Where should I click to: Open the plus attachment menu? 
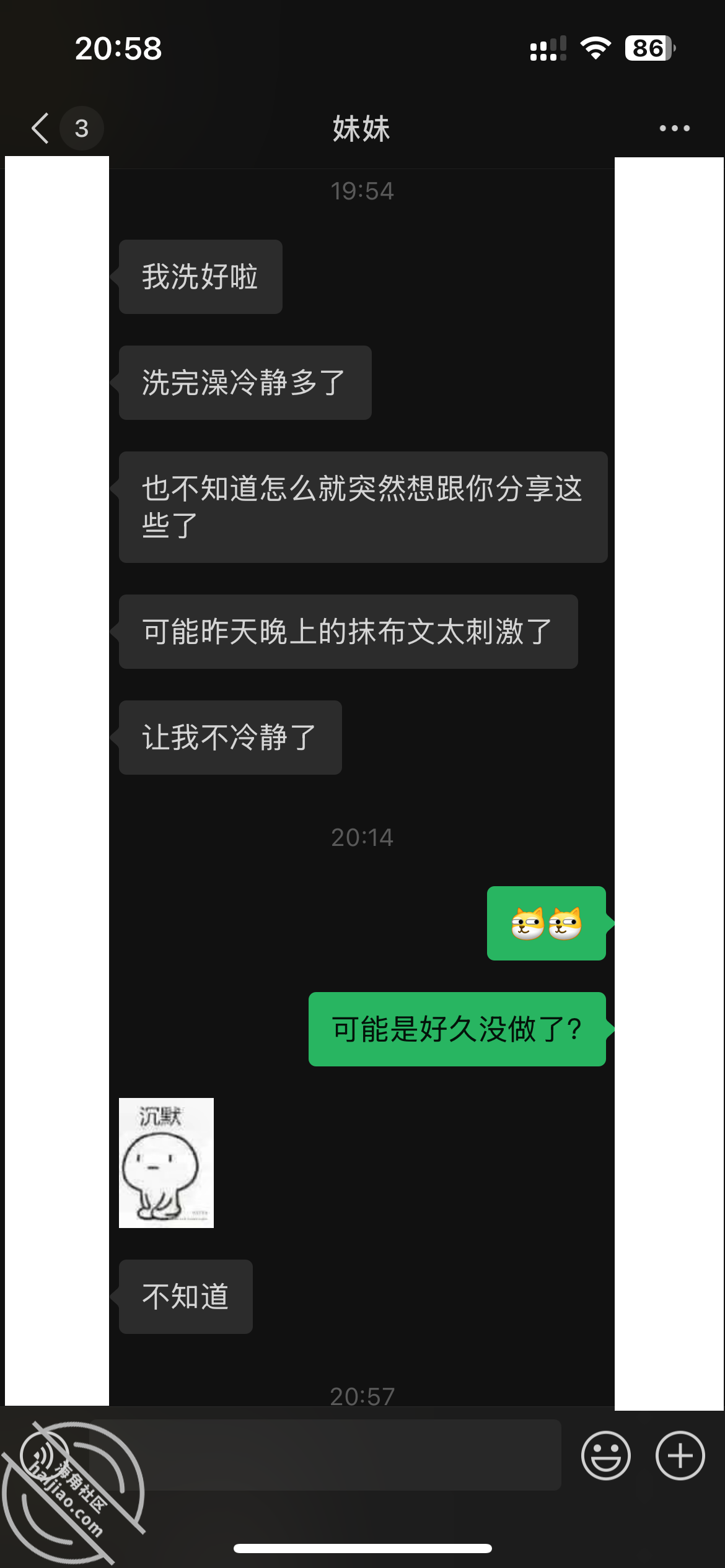coord(680,1455)
